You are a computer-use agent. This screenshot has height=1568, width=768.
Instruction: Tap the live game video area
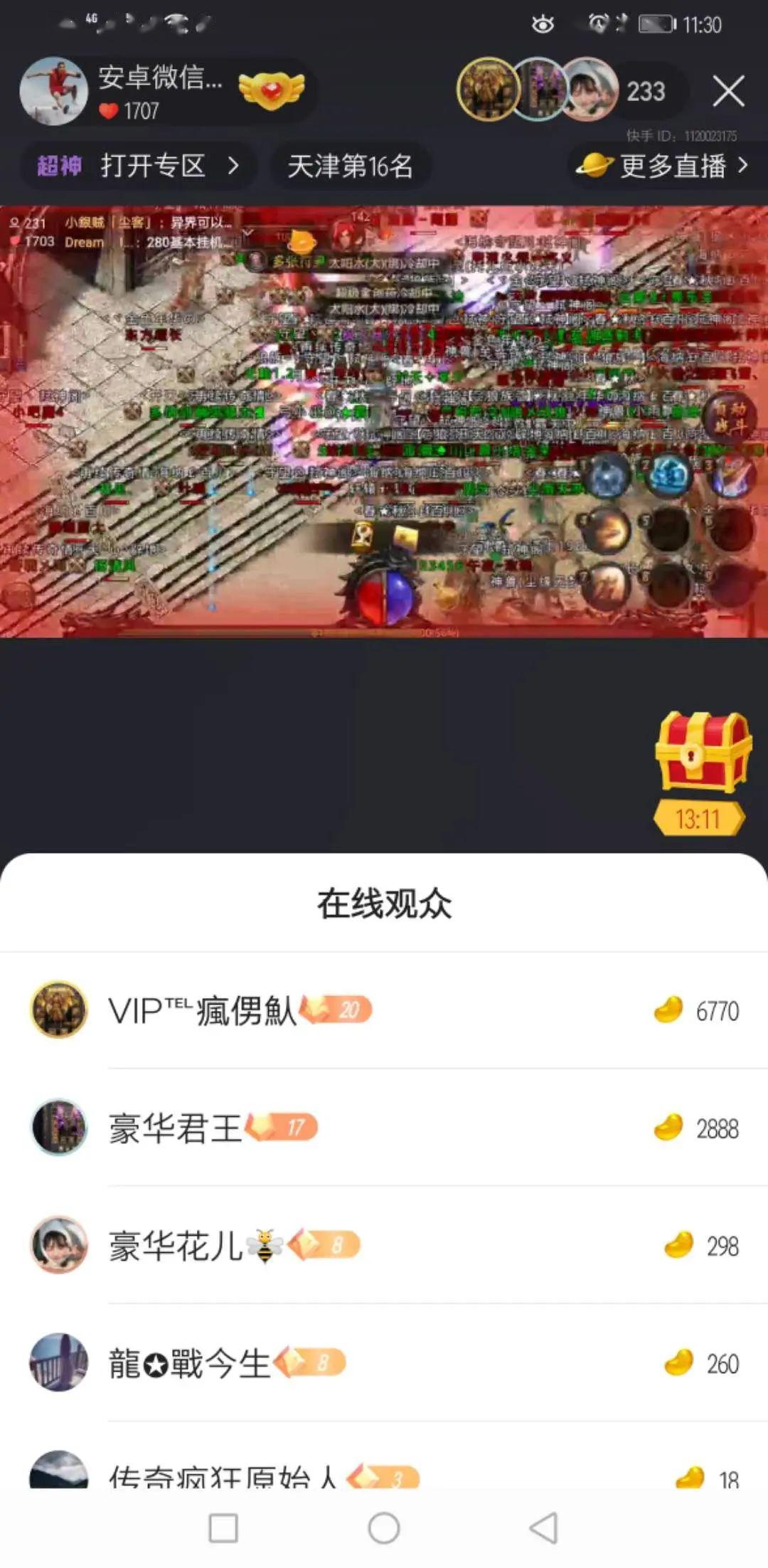tap(384, 421)
